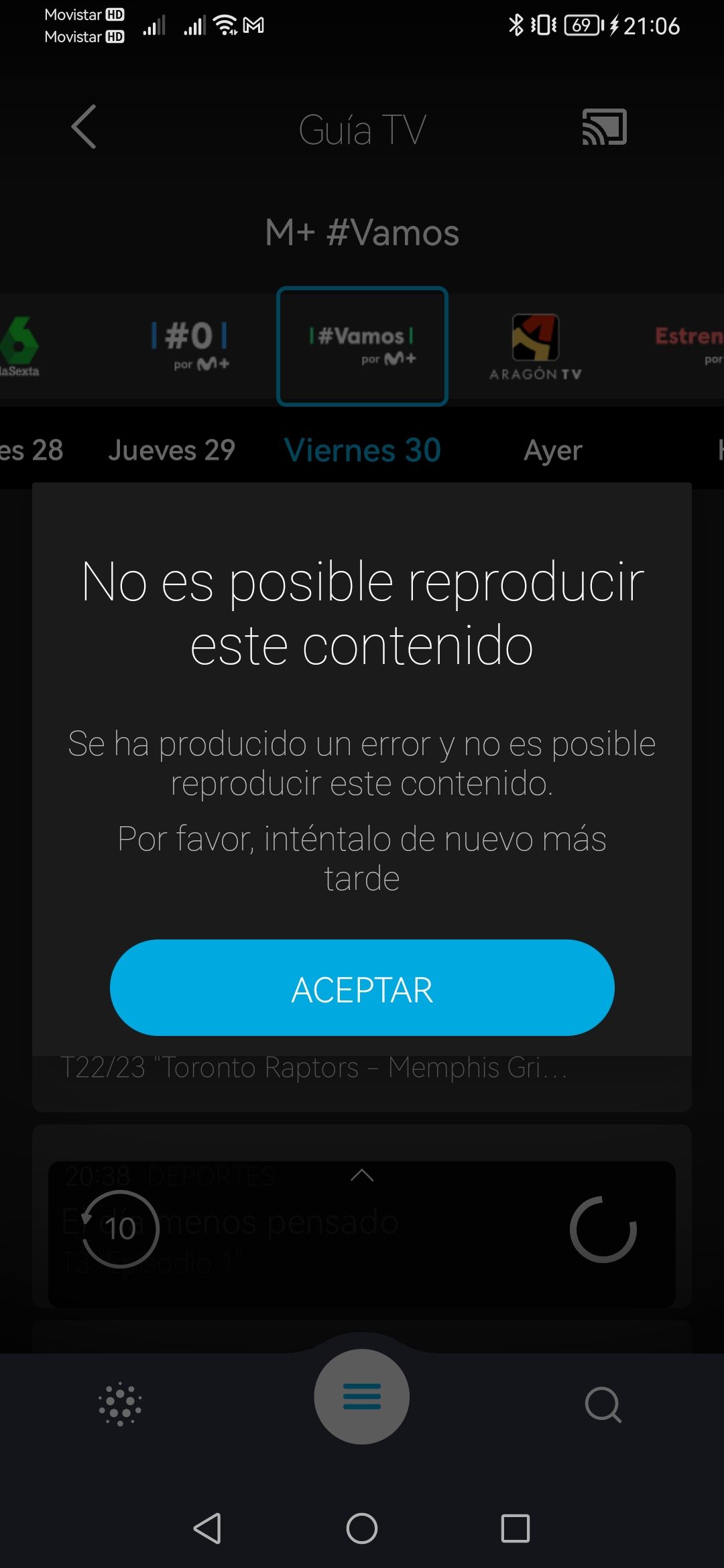Select the Aragón TV channel logo
The width and height of the screenshot is (724, 1568).
click(533, 345)
